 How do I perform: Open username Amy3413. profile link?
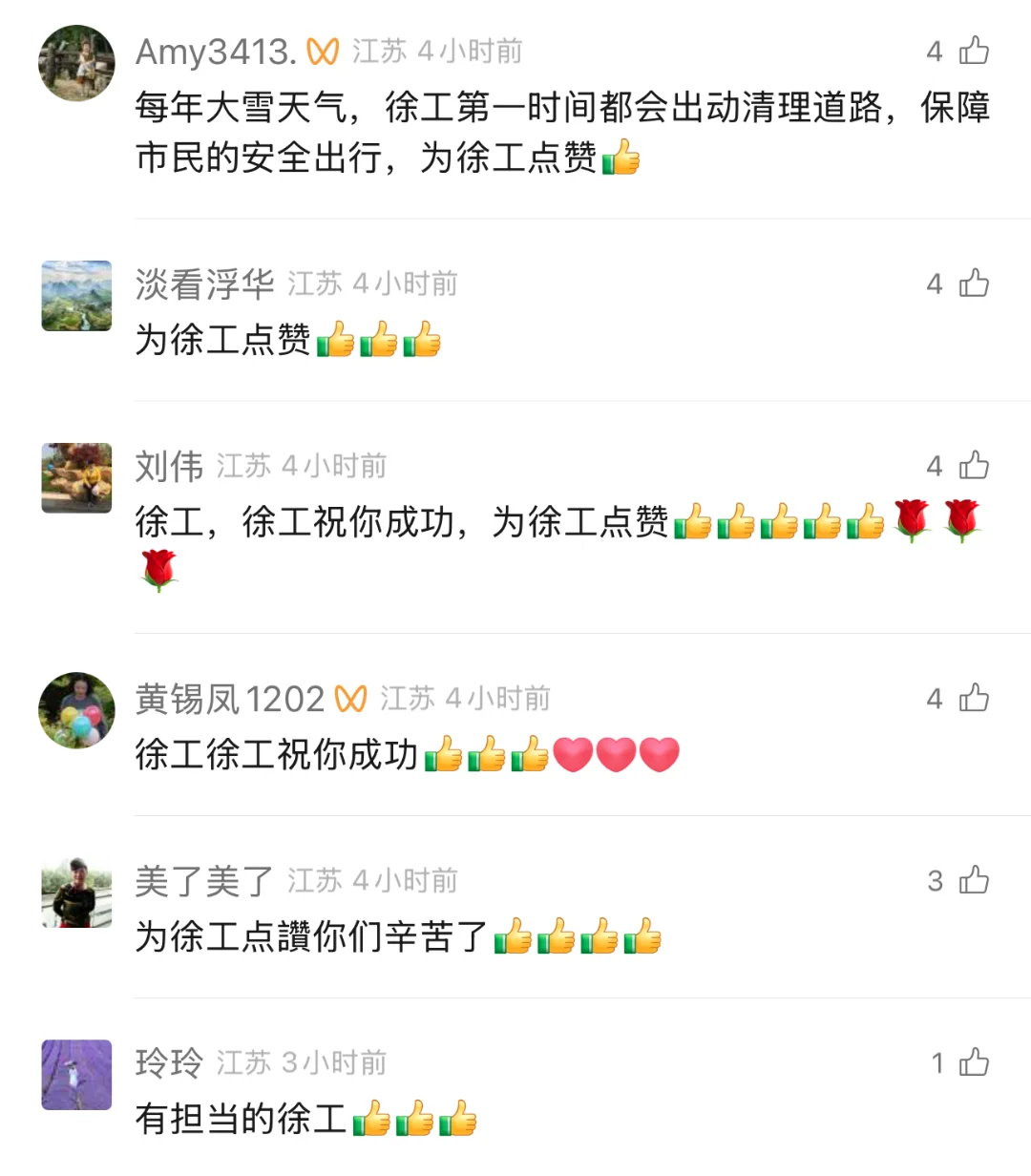click(x=216, y=52)
